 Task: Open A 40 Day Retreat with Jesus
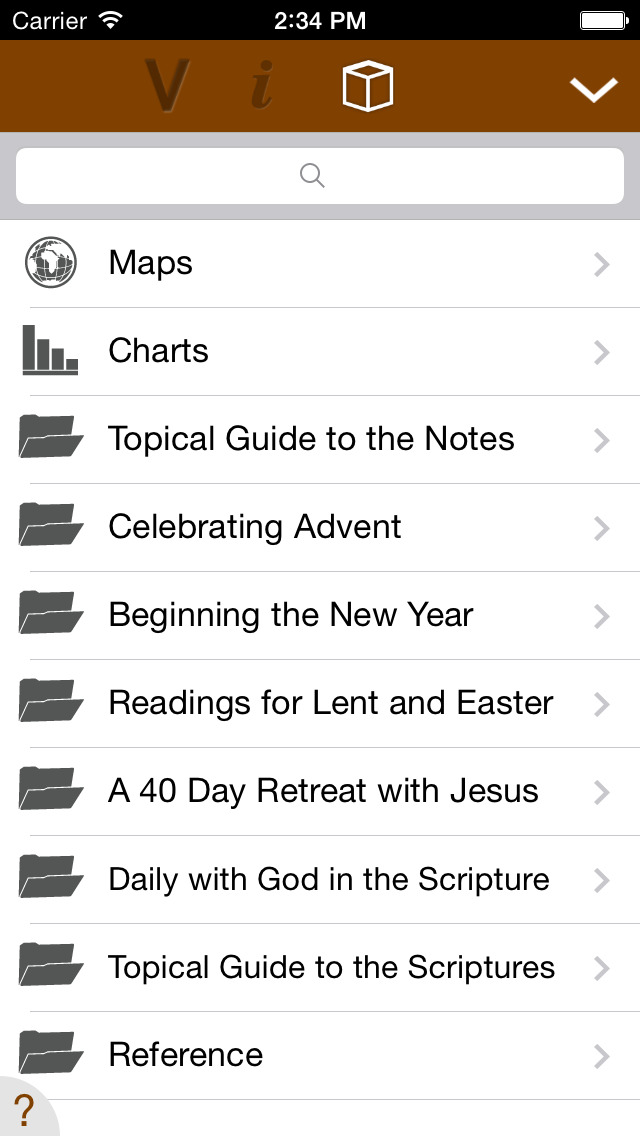pyautogui.click(x=320, y=791)
